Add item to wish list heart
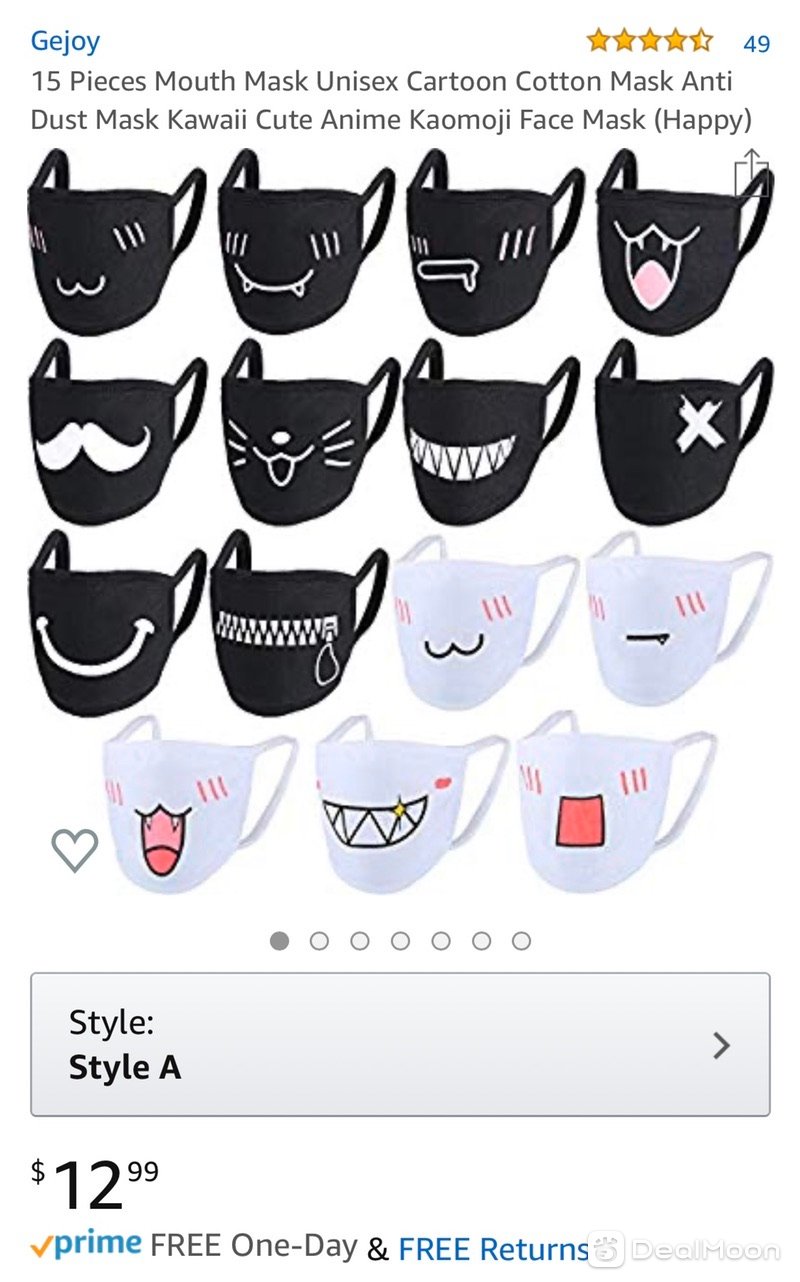Image resolution: width=800 pixels, height=1282 pixels. 75,850
